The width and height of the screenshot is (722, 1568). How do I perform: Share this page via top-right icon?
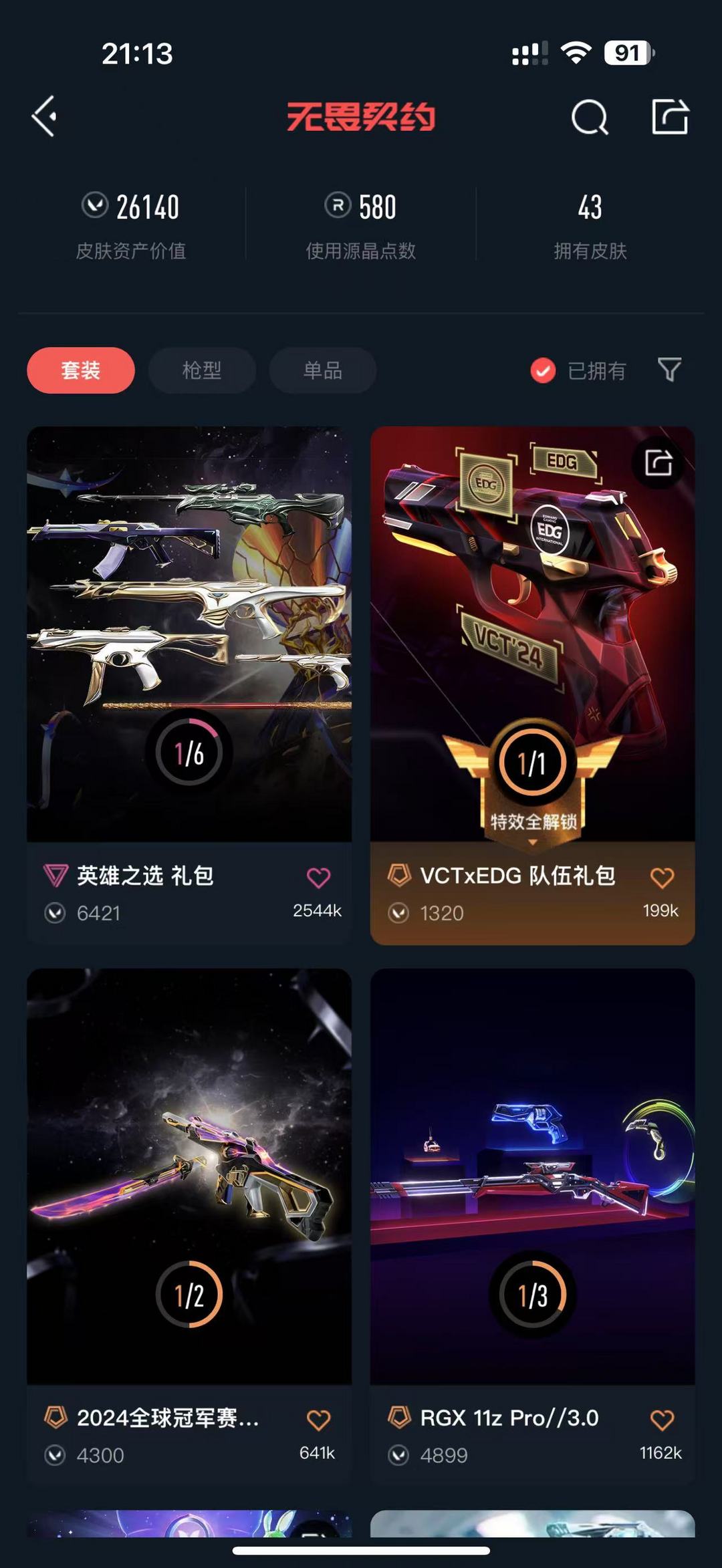[x=670, y=116]
